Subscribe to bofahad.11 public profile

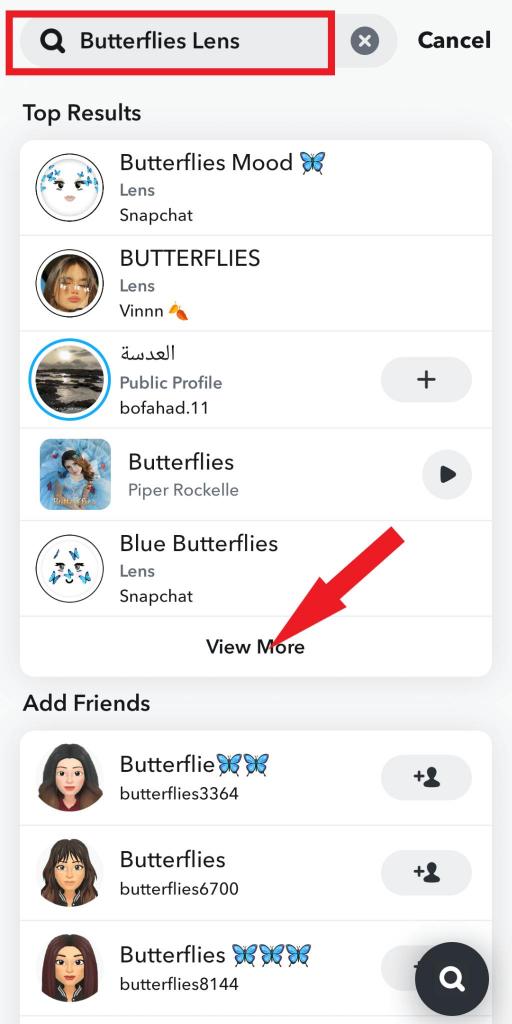(426, 379)
